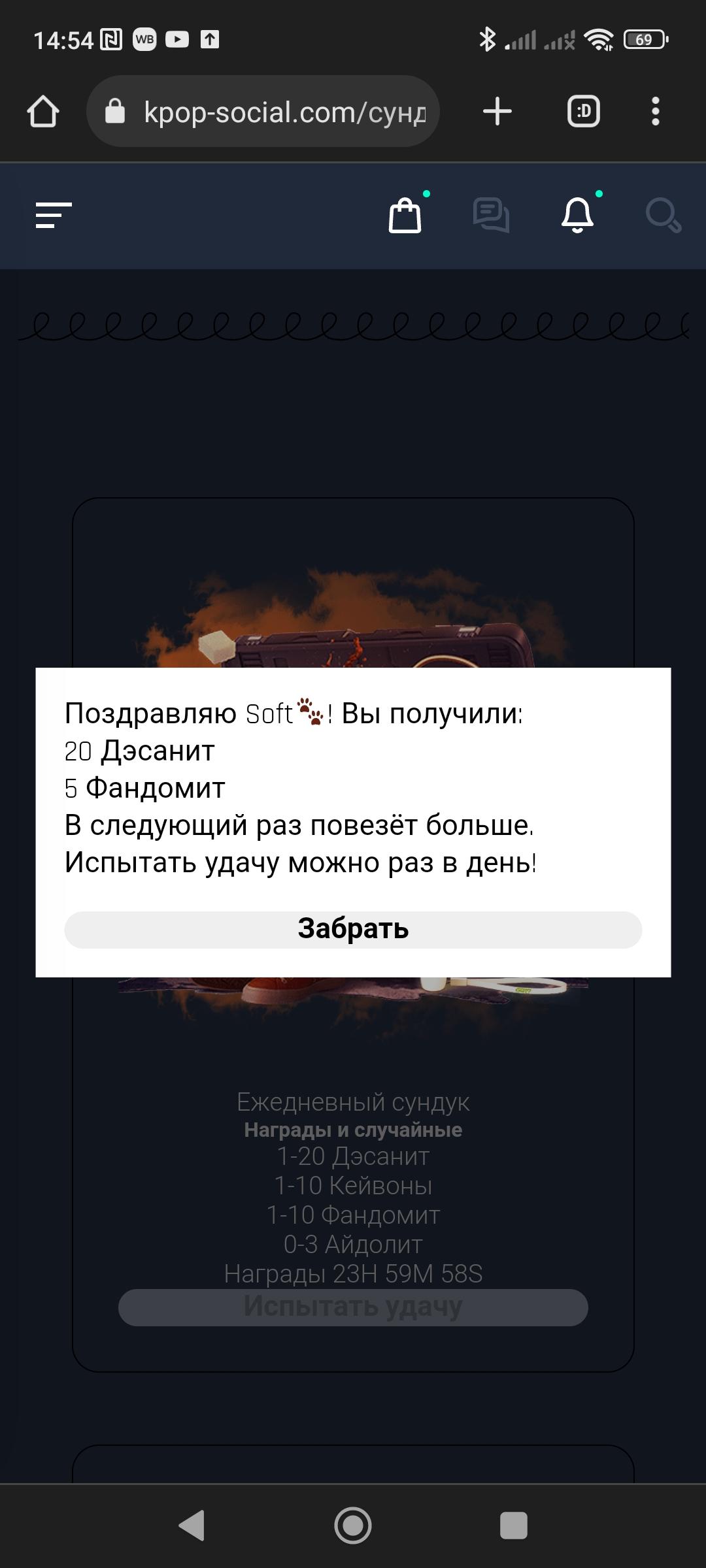The width and height of the screenshot is (706, 1568).
Task: Open the browser overflow menu
Action: tap(655, 112)
